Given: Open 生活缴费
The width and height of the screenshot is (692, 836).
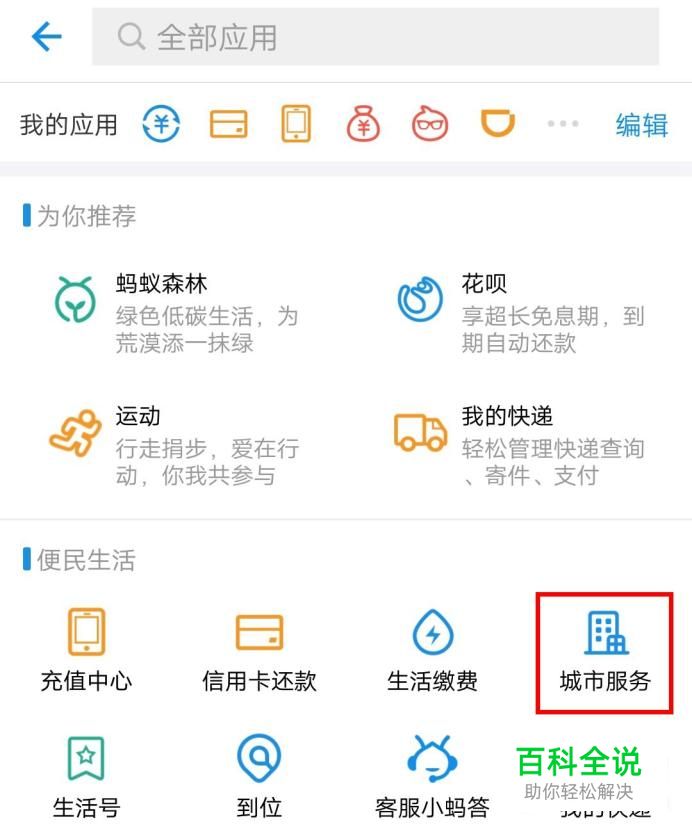Looking at the screenshot, I should [x=432, y=652].
